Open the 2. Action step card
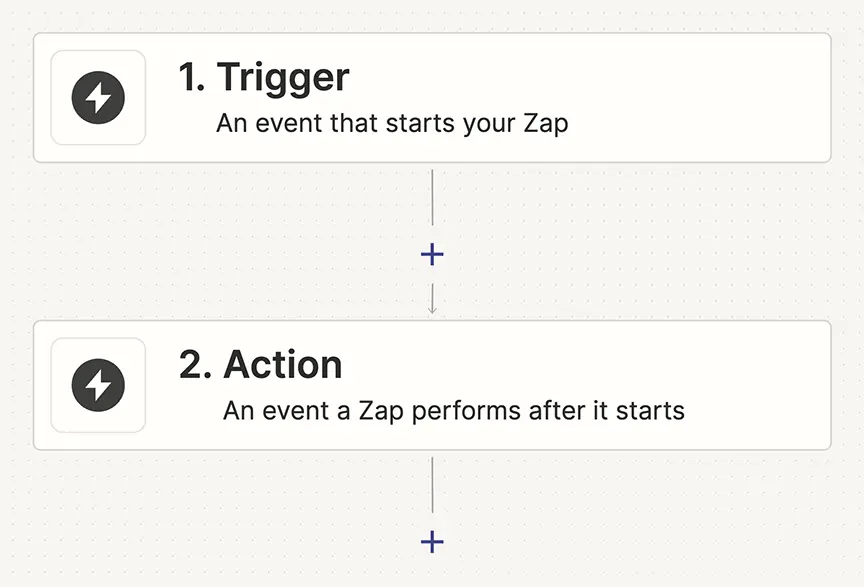The height and width of the screenshot is (587, 864). (x=432, y=385)
